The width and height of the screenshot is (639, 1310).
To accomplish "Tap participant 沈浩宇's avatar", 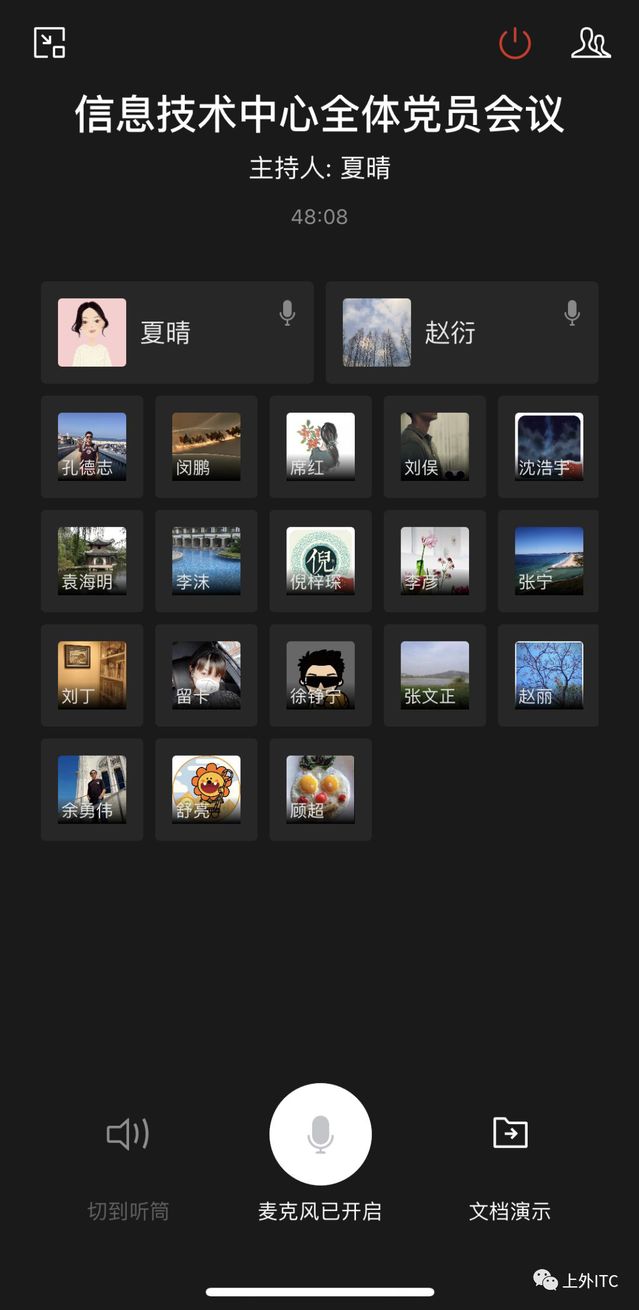I will 549,446.
